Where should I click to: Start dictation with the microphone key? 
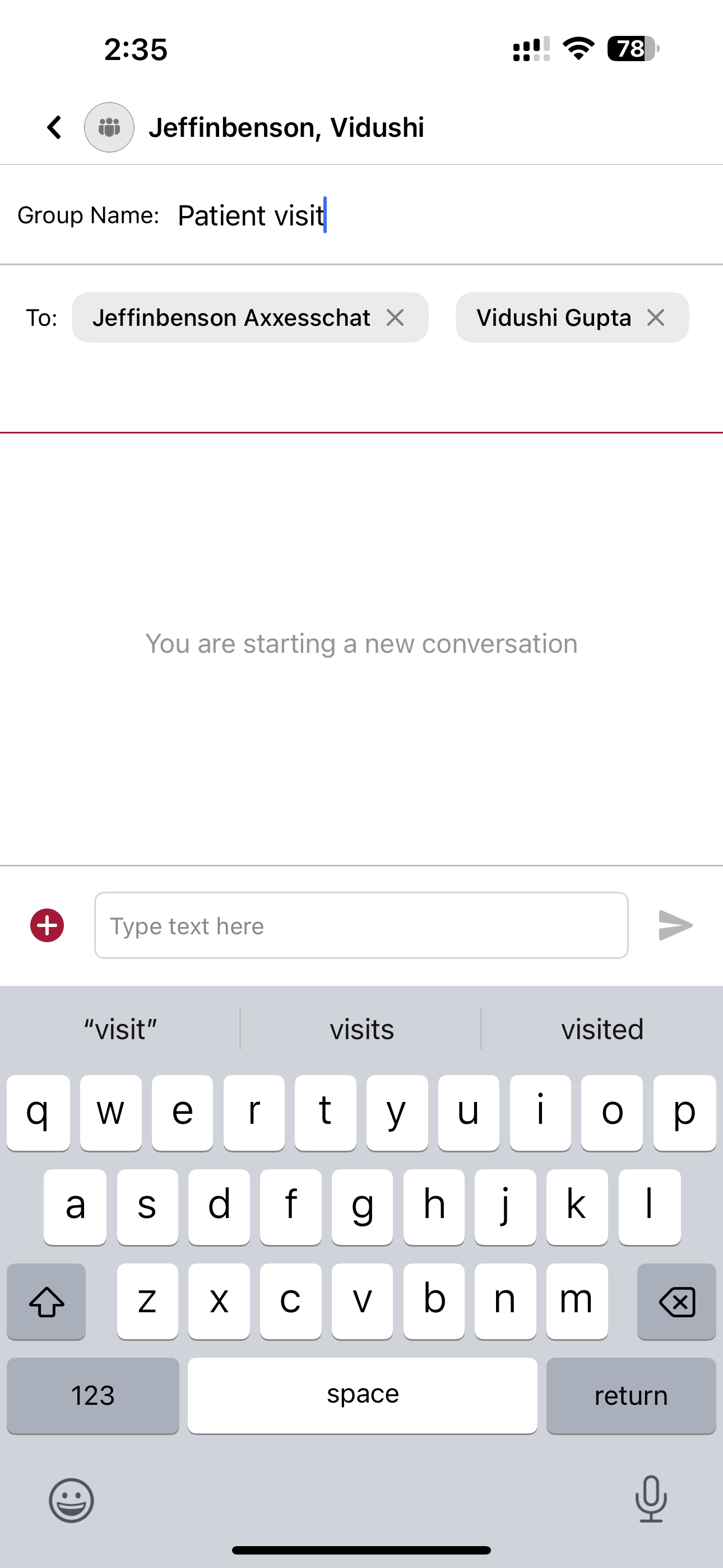[x=651, y=1498]
